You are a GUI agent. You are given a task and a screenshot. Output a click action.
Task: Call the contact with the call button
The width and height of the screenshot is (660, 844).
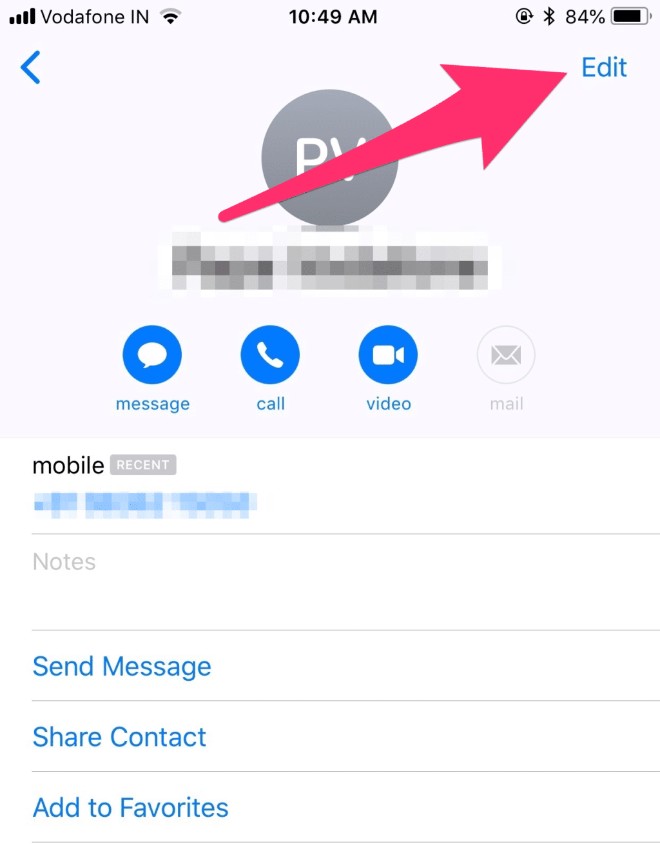click(x=270, y=355)
